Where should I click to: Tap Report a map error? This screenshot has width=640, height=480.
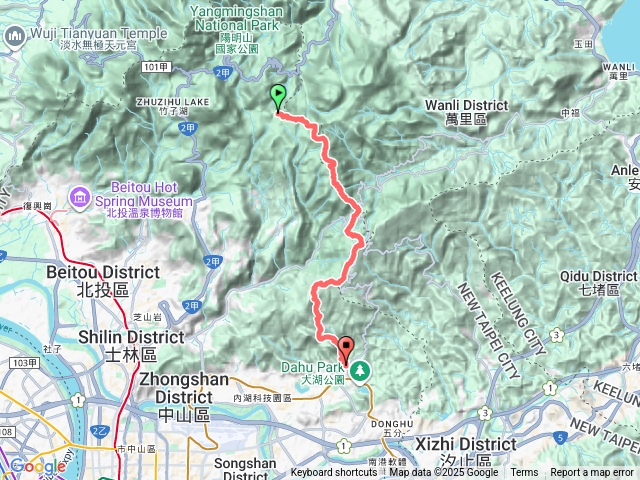coord(593,473)
